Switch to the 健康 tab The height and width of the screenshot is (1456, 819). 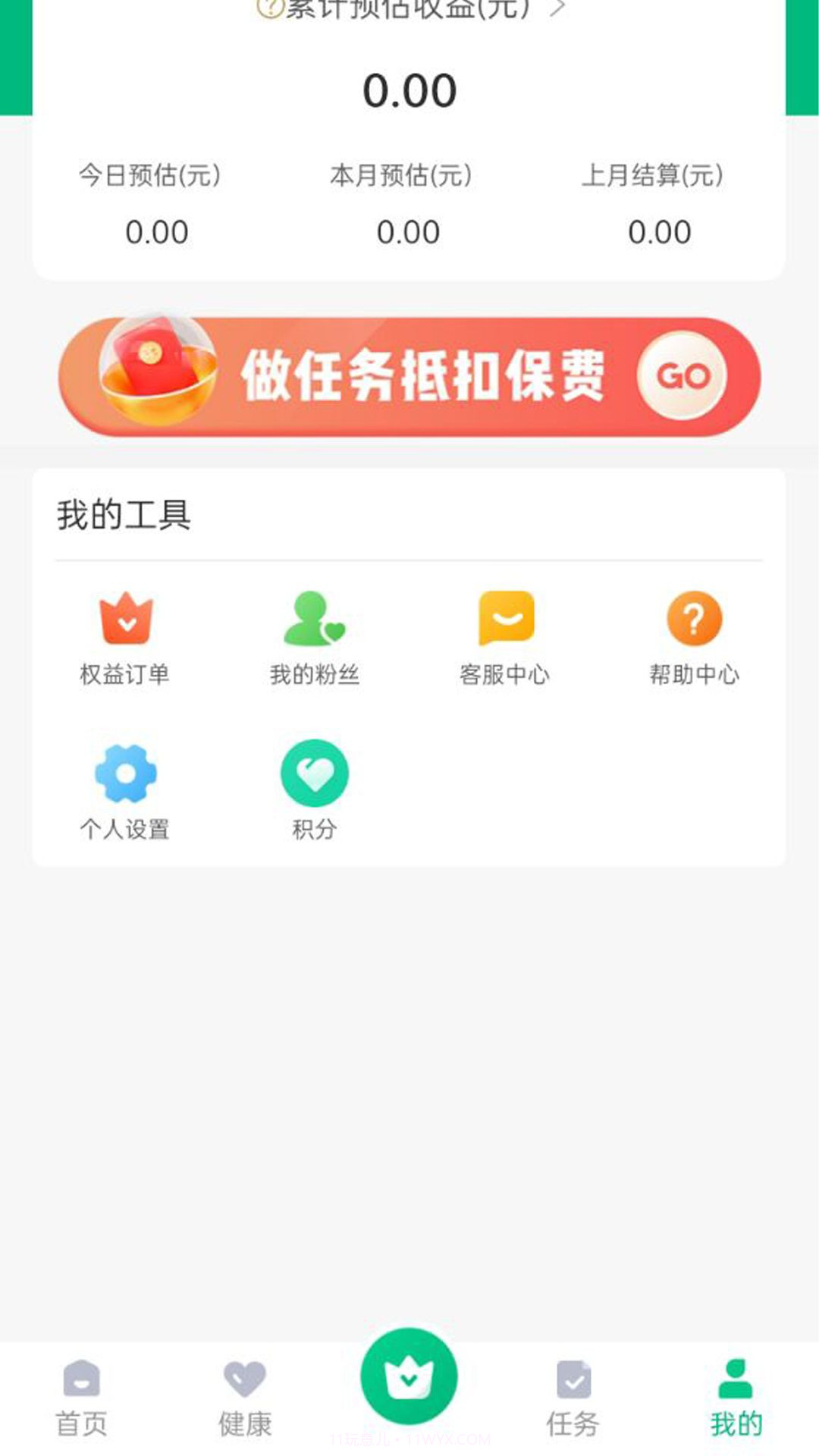pos(246,1395)
